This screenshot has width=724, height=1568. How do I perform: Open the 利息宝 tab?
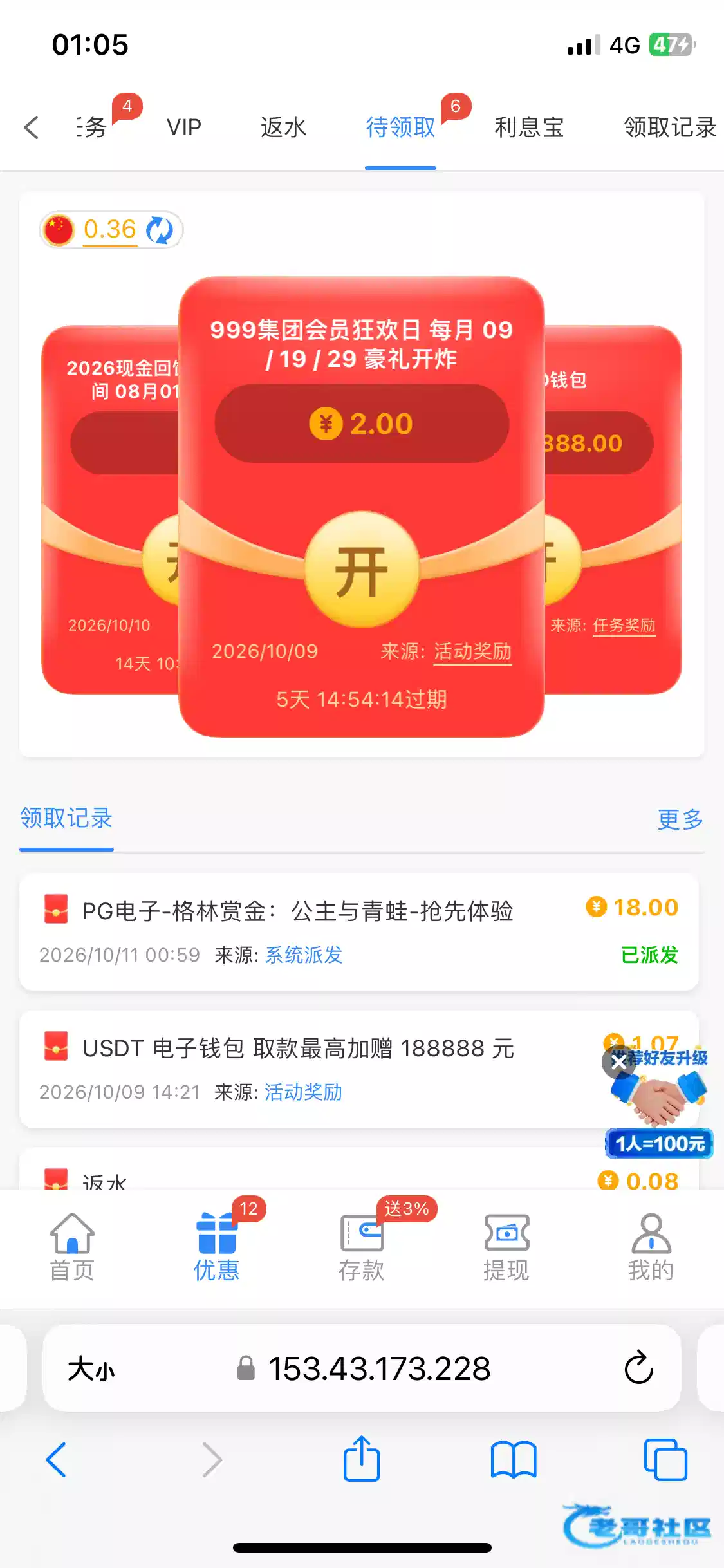(x=529, y=127)
